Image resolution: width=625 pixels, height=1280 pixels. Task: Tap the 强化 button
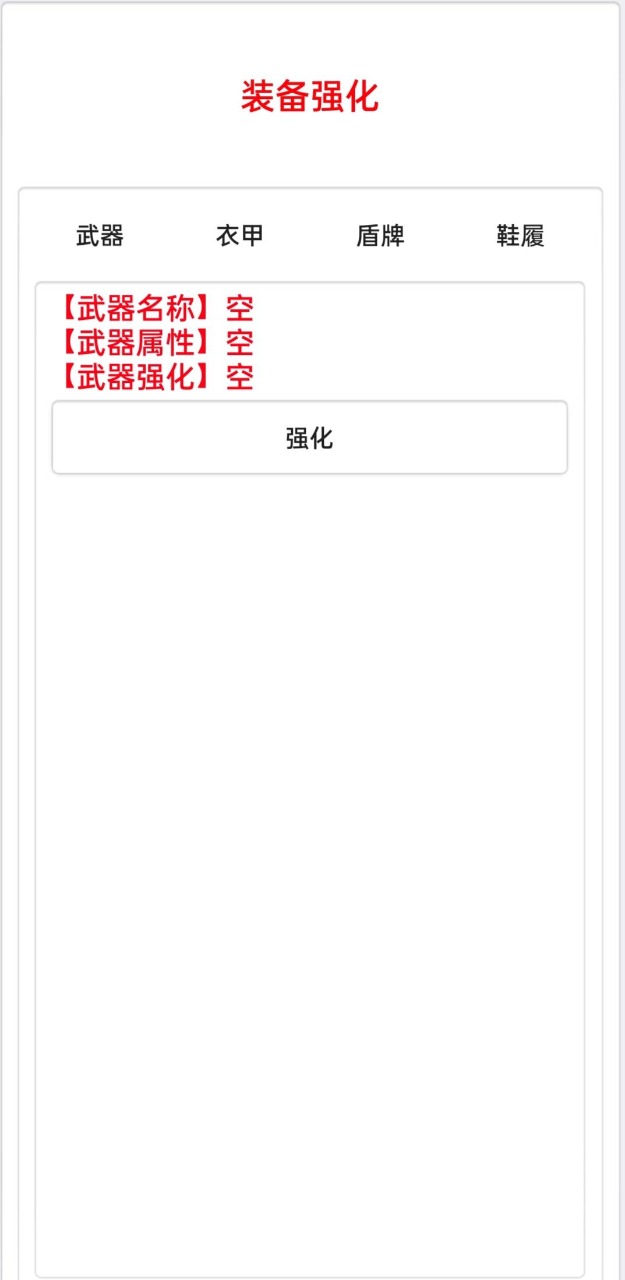pyautogui.click(x=310, y=438)
